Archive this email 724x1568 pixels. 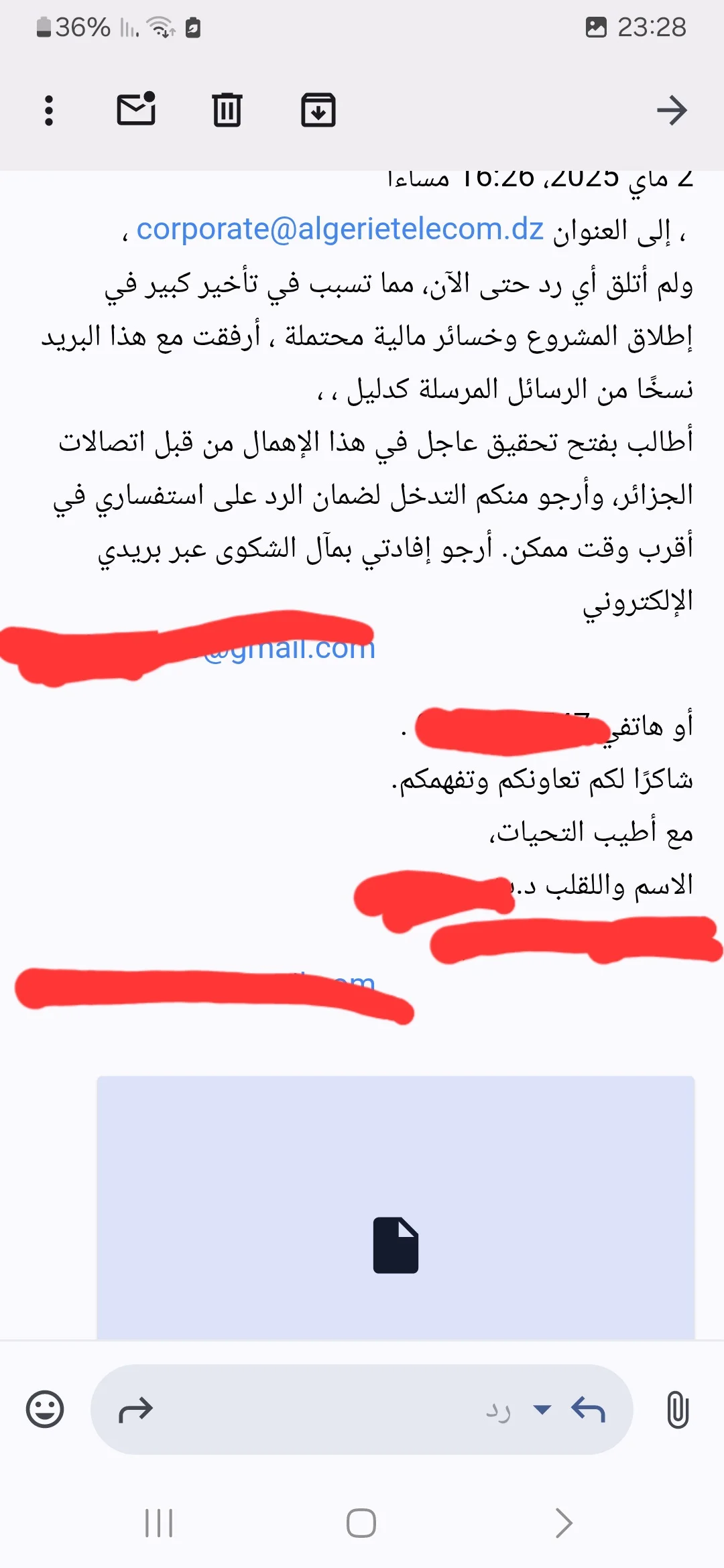click(x=318, y=110)
